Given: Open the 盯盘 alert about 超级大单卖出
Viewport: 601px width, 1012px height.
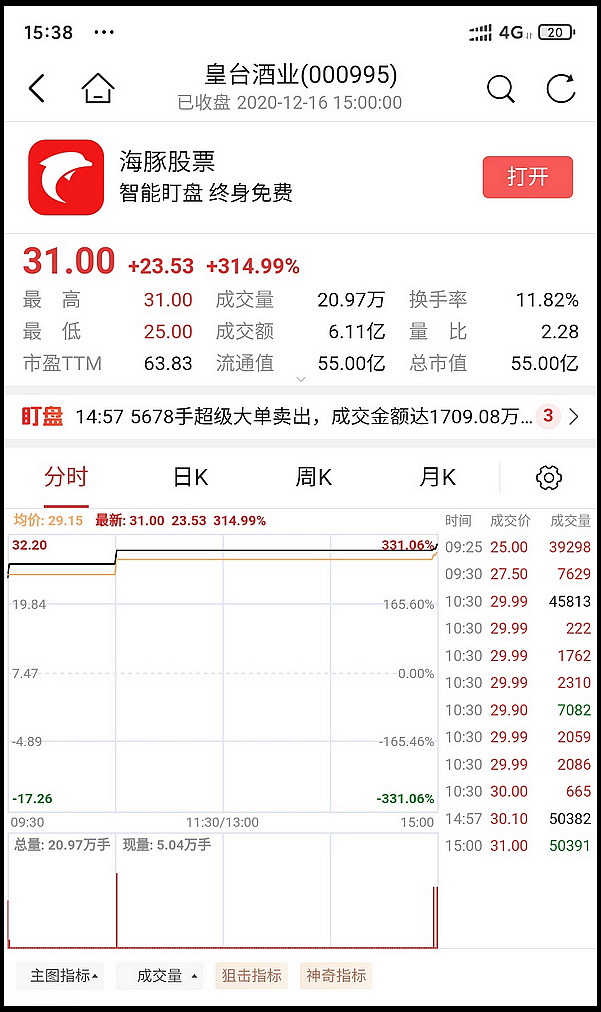Looking at the screenshot, I should 300,416.
